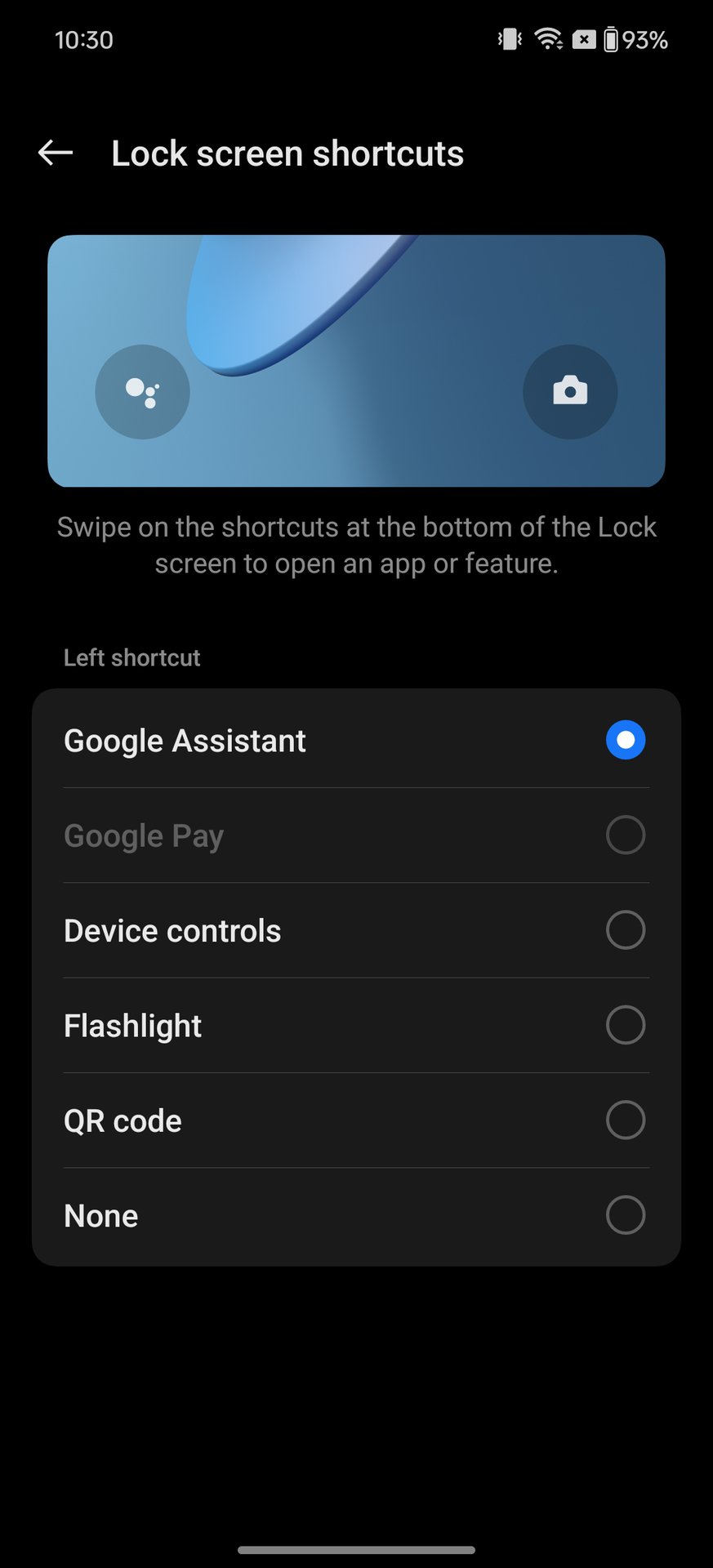Go back from Lock screen shortcuts
This screenshot has width=713, height=1568.
tap(56, 153)
